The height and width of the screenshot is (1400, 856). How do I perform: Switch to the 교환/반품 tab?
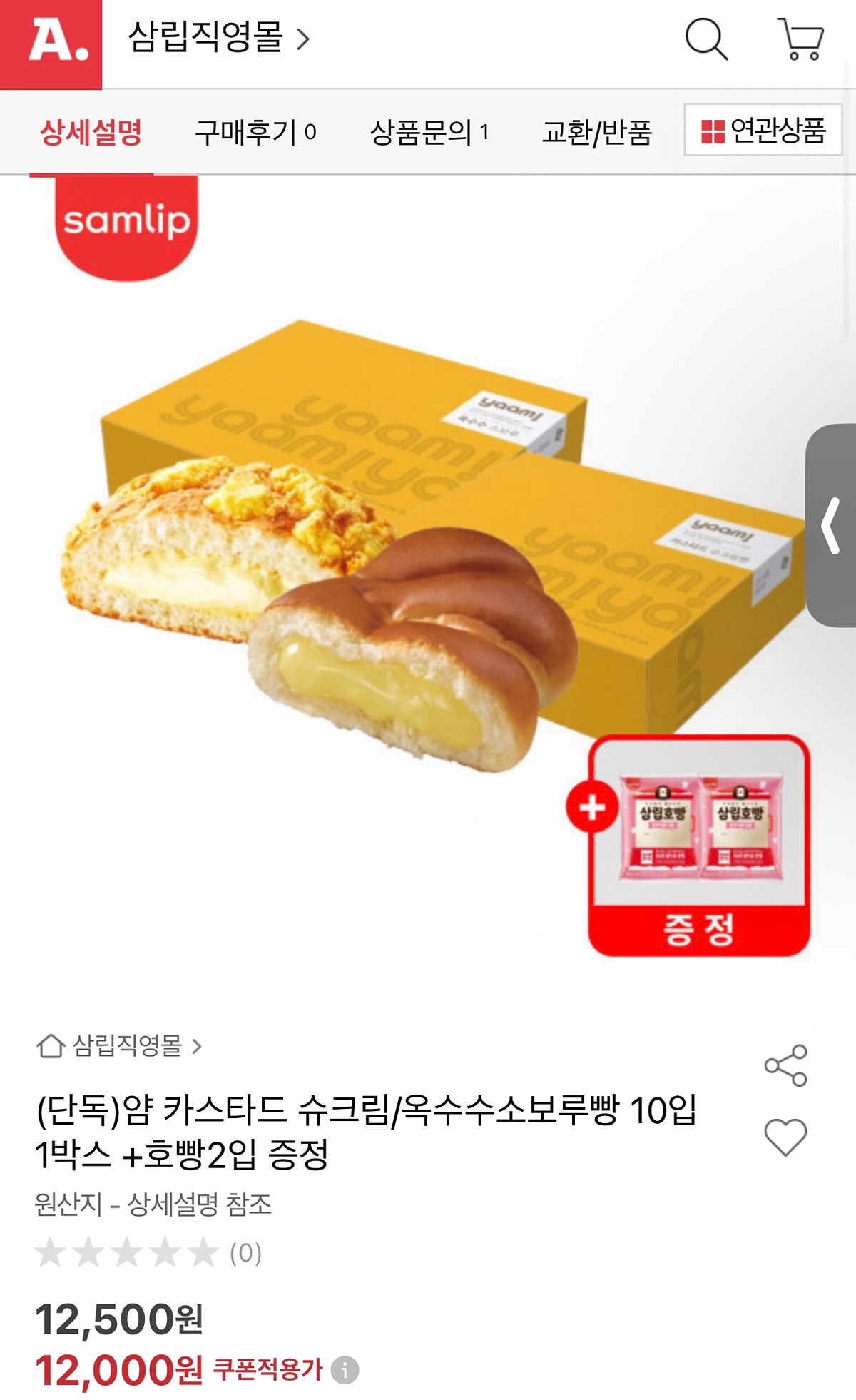596,132
